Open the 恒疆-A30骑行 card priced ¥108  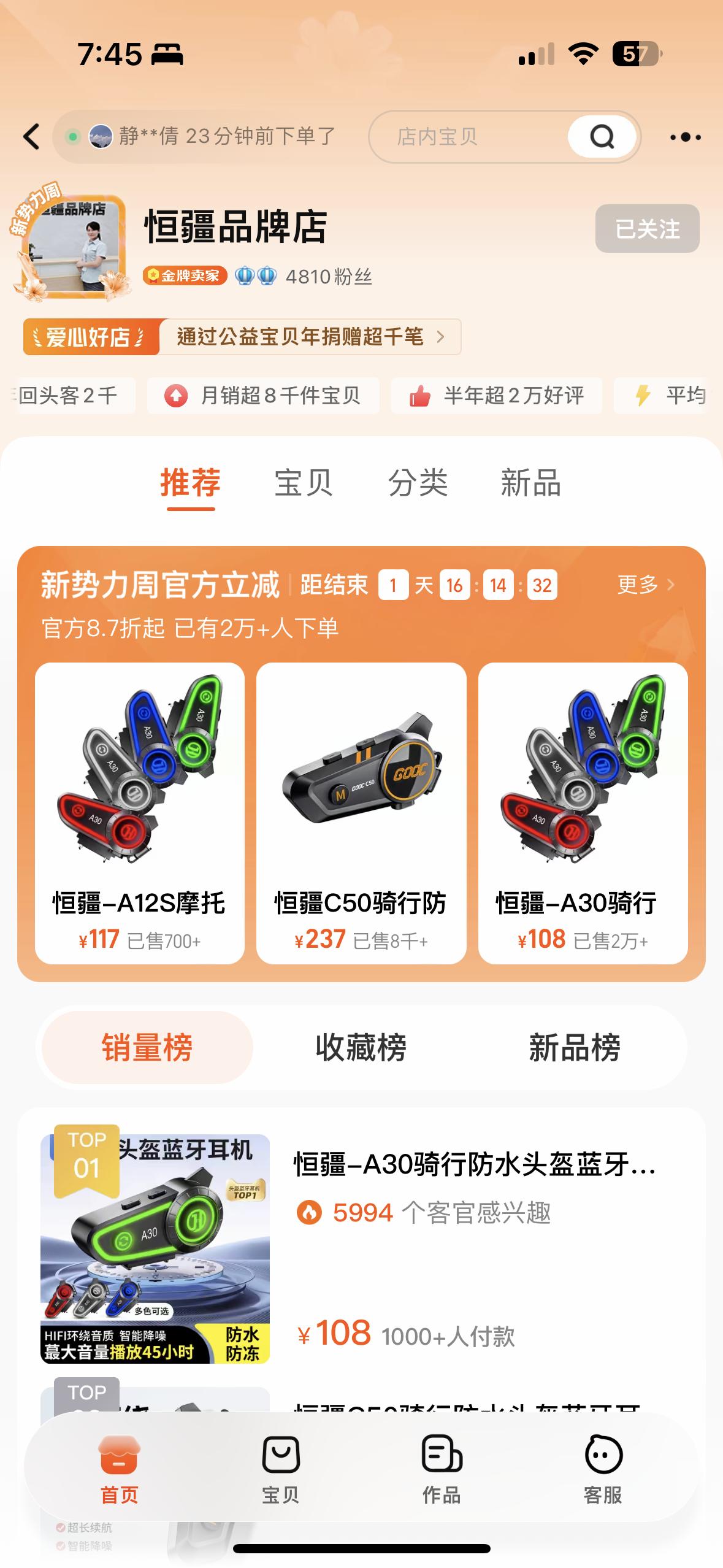(x=583, y=813)
